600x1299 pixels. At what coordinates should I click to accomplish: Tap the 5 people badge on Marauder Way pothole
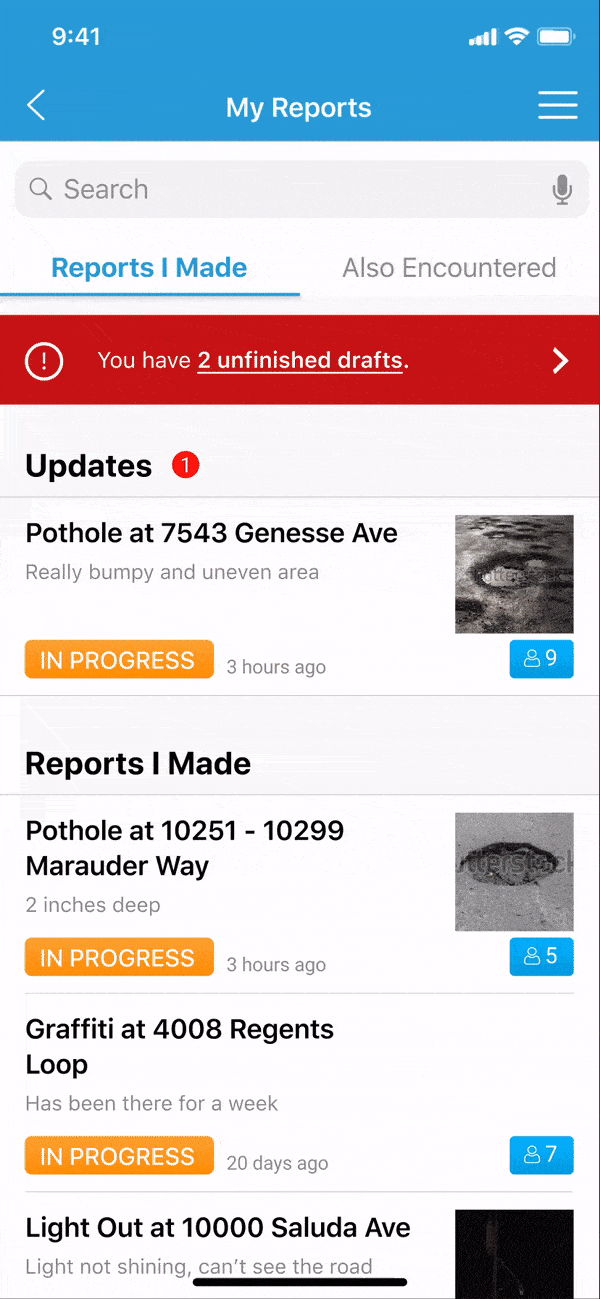(x=541, y=957)
